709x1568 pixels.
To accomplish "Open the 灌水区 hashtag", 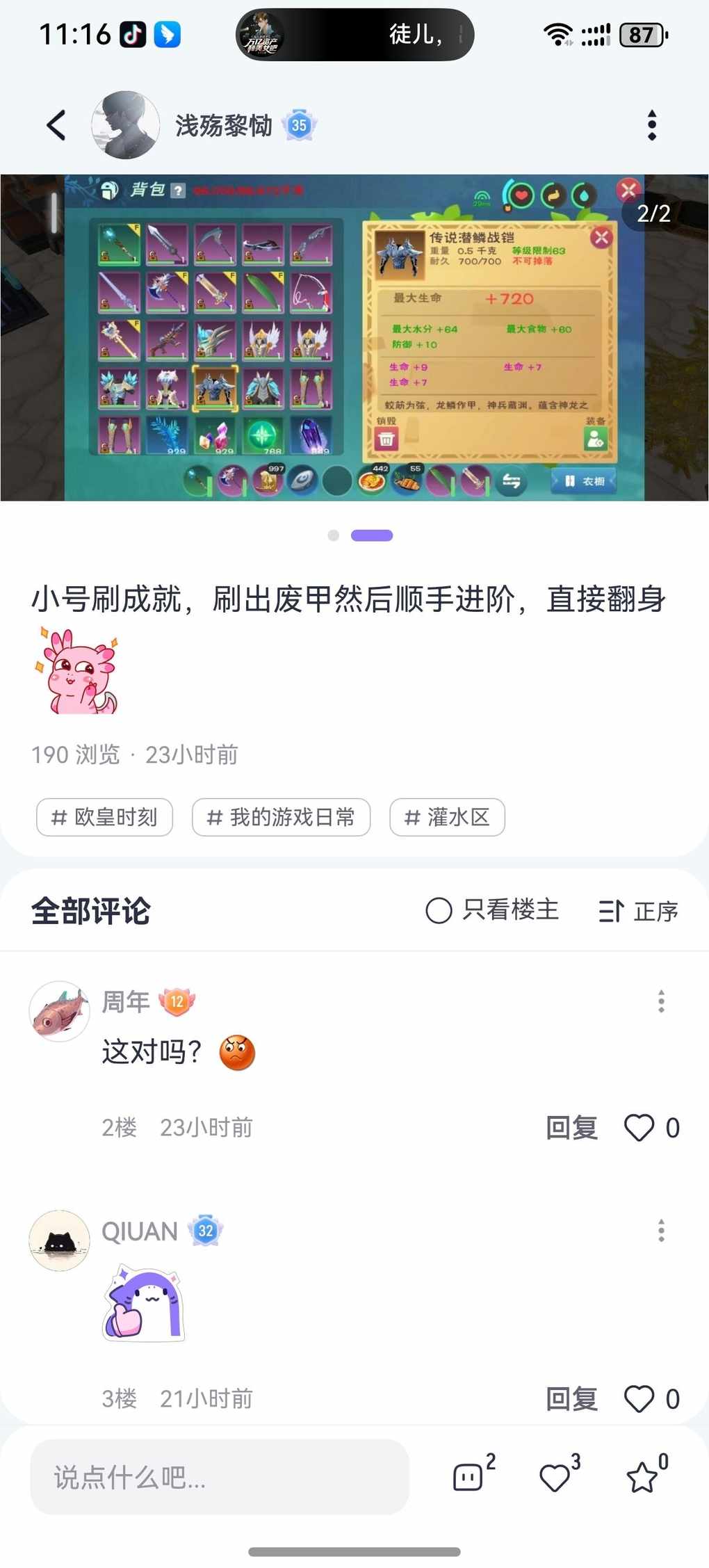I will 447,817.
